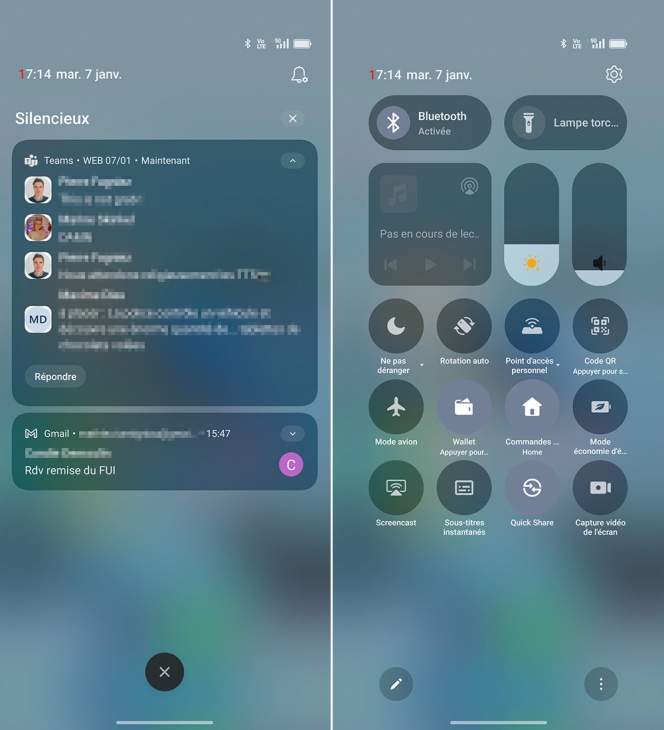
Task: Toggle Rotation auto
Action: click(x=464, y=326)
